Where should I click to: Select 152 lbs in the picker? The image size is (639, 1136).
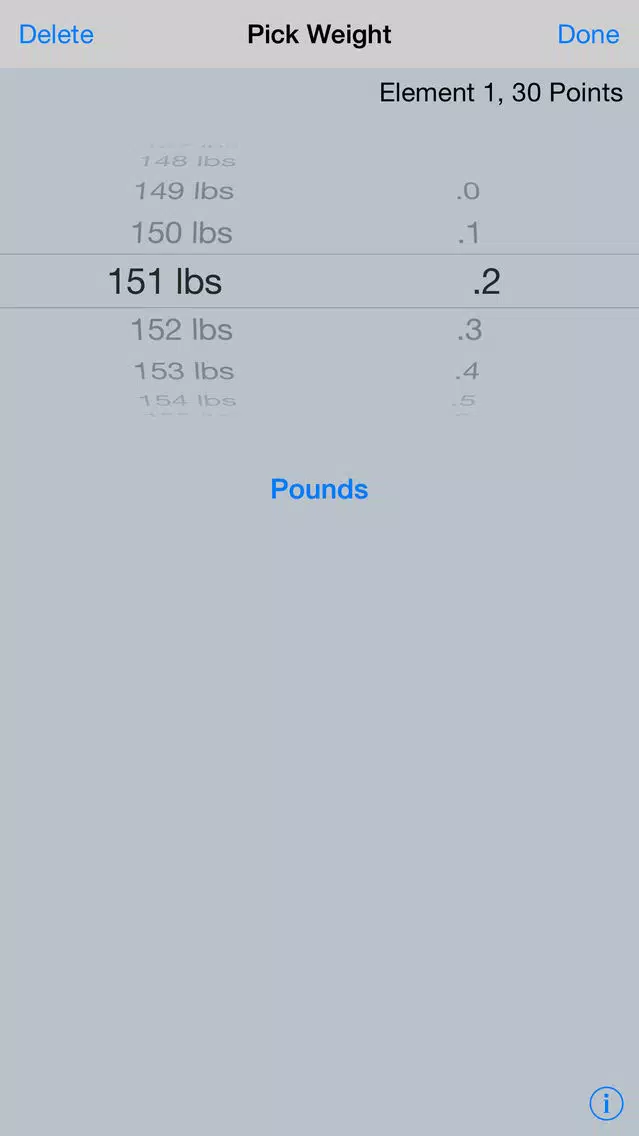coord(182,330)
